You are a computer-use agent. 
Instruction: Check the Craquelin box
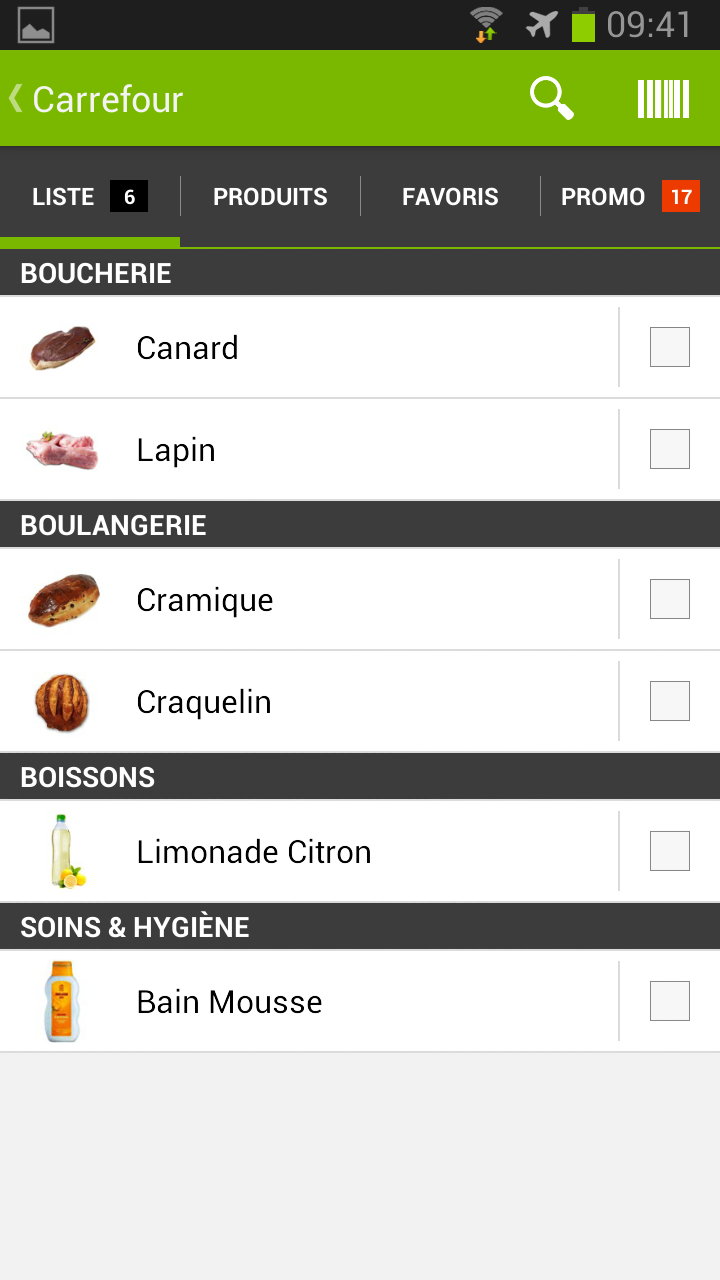[670, 701]
